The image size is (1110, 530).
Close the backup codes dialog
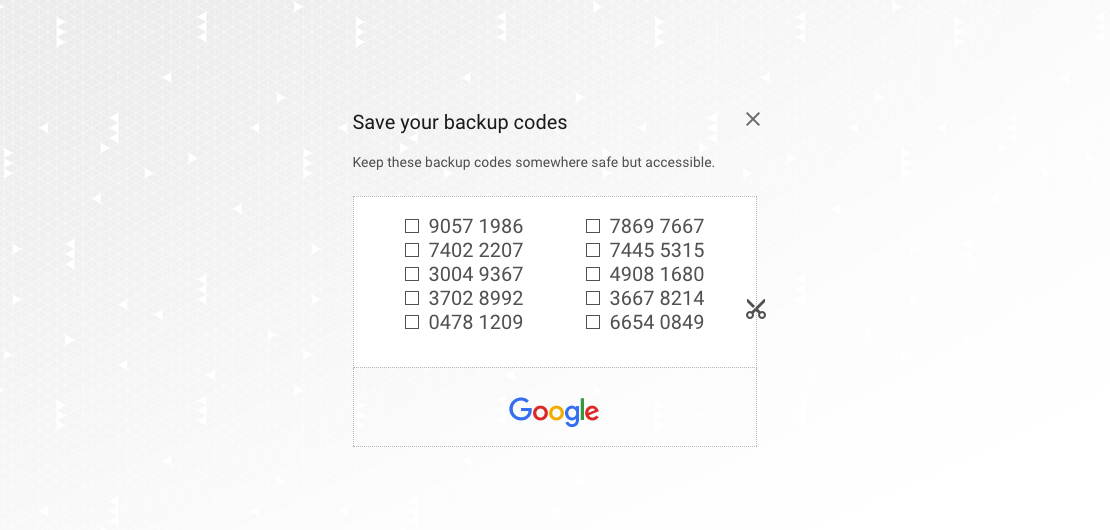(x=753, y=120)
